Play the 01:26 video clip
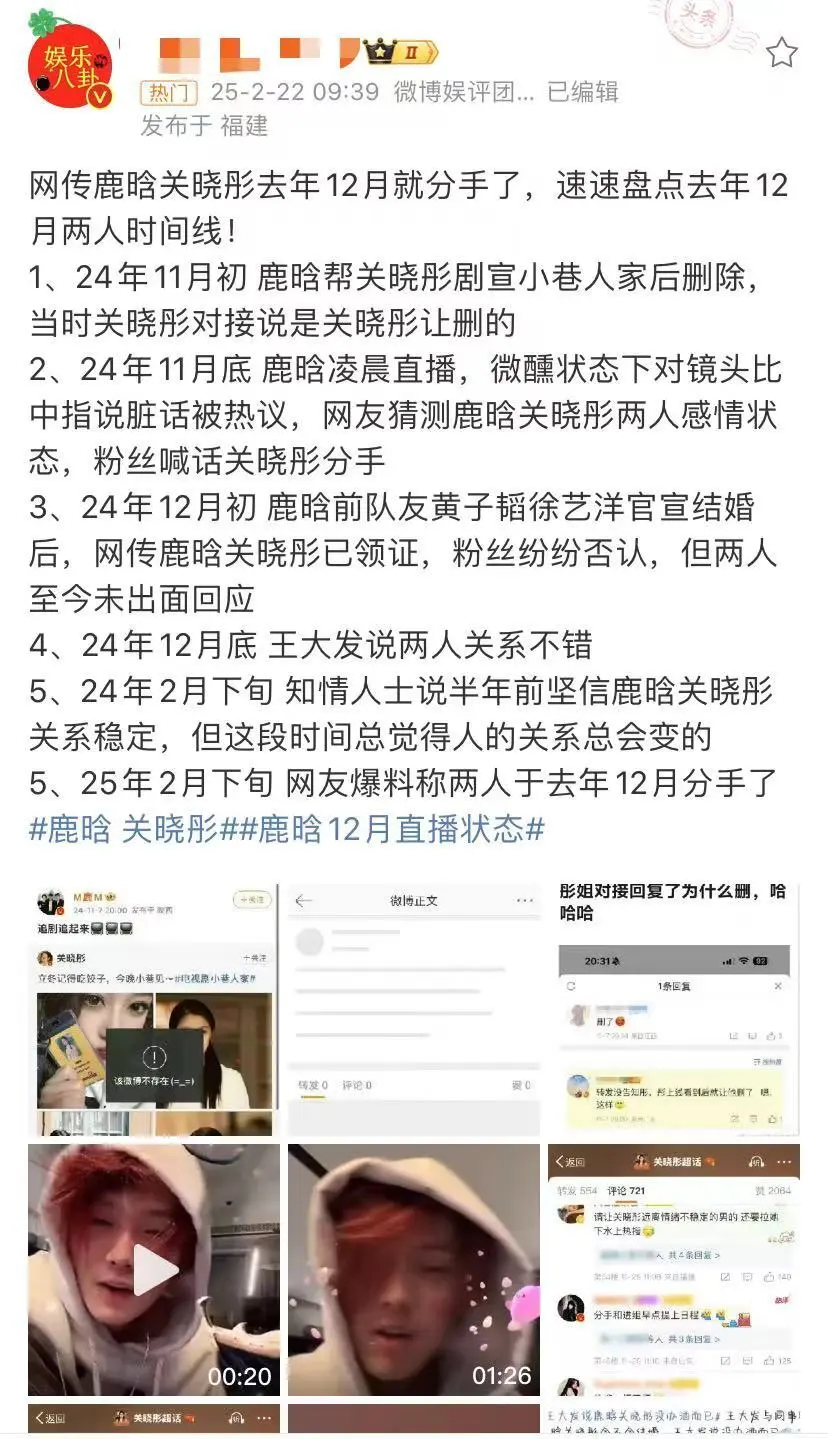 point(413,1270)
